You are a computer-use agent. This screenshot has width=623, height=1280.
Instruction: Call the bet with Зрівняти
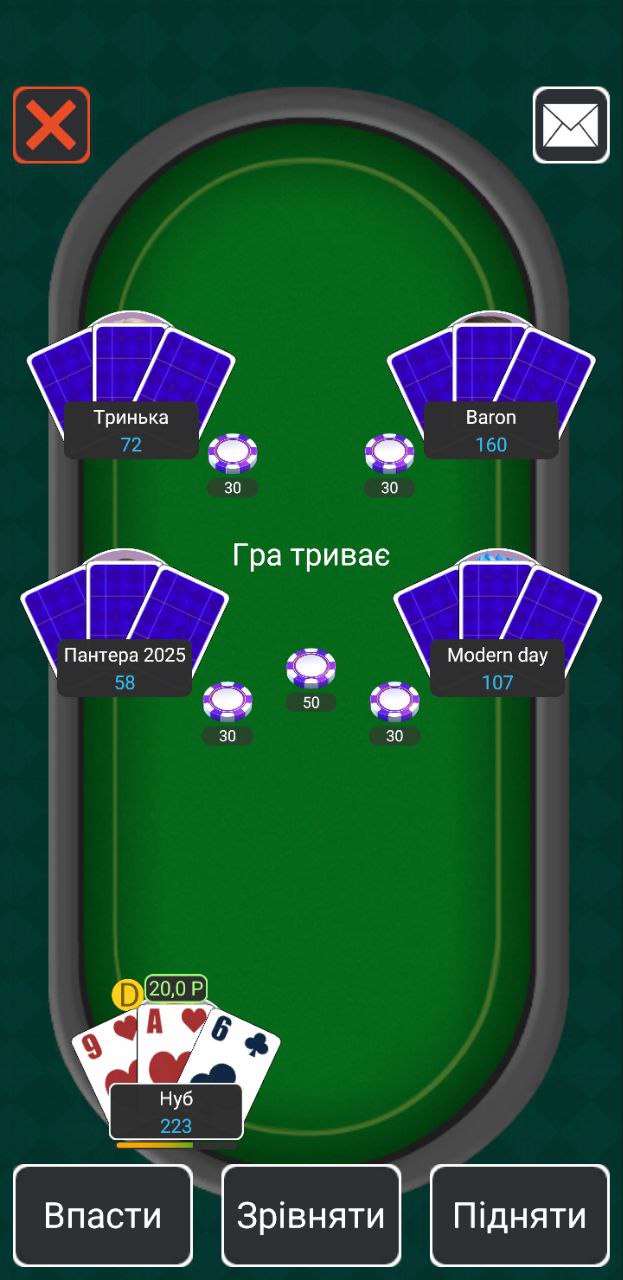(311, 1215)
